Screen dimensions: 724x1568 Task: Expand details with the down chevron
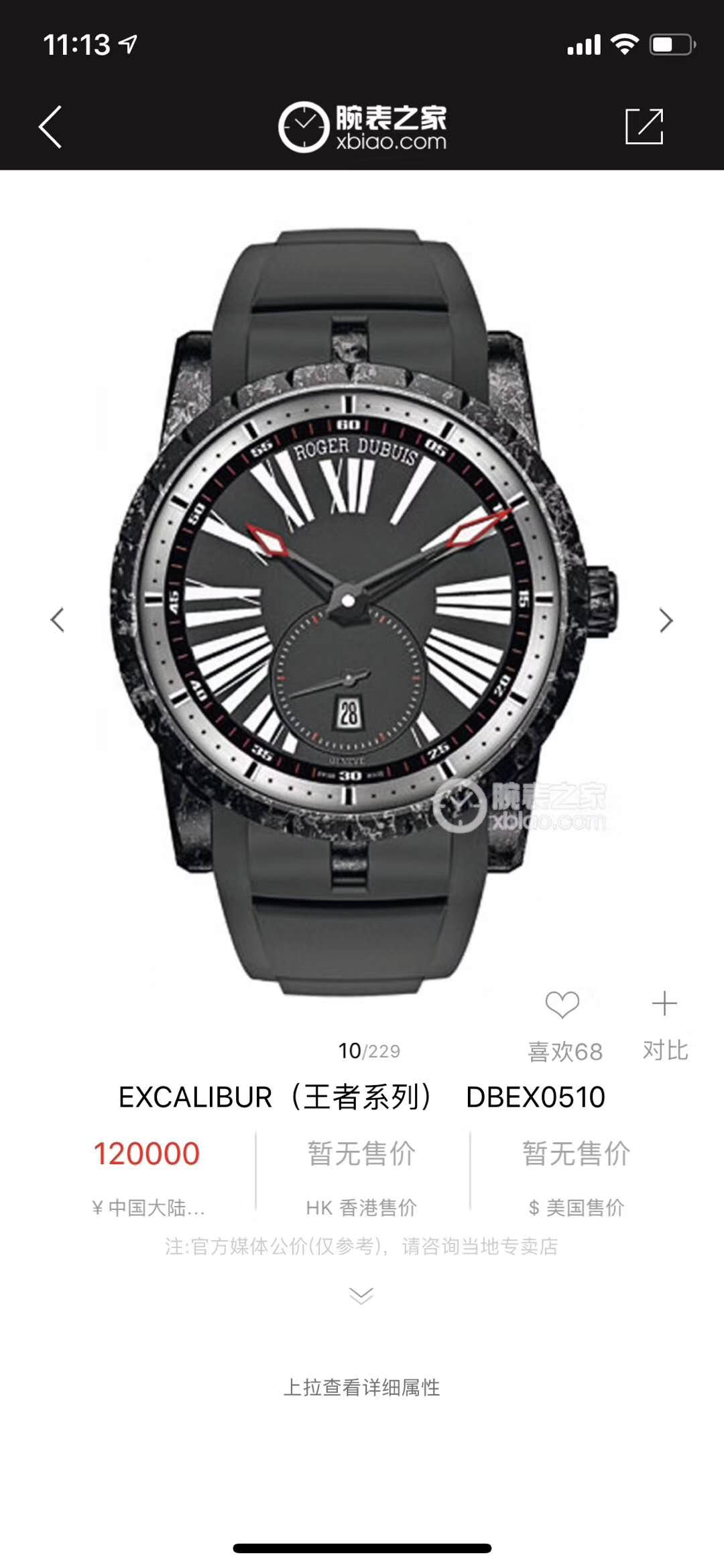pos(361,1295)
